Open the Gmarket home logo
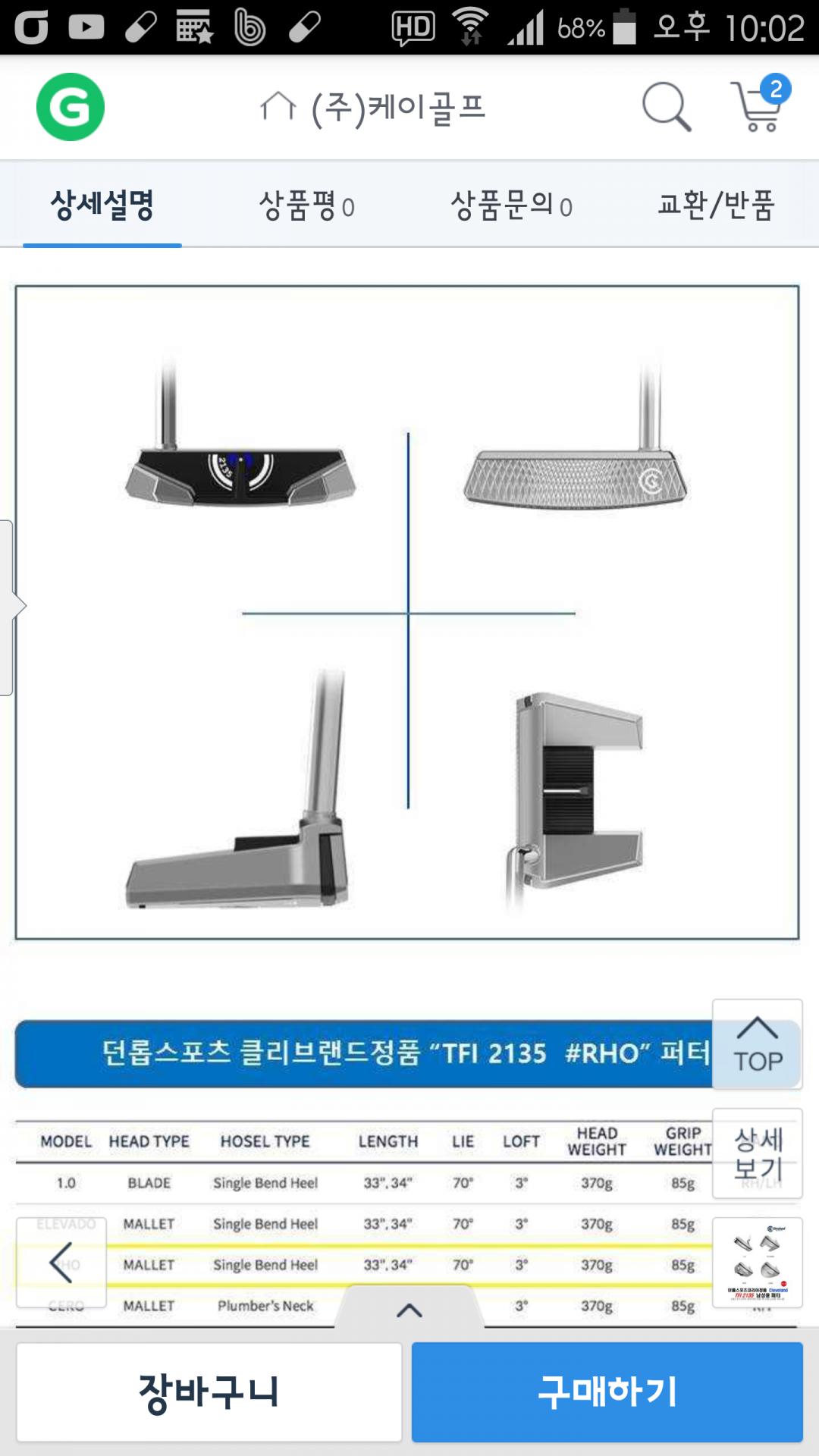This screenshot has width=819, height=1456. click(70, 107)
